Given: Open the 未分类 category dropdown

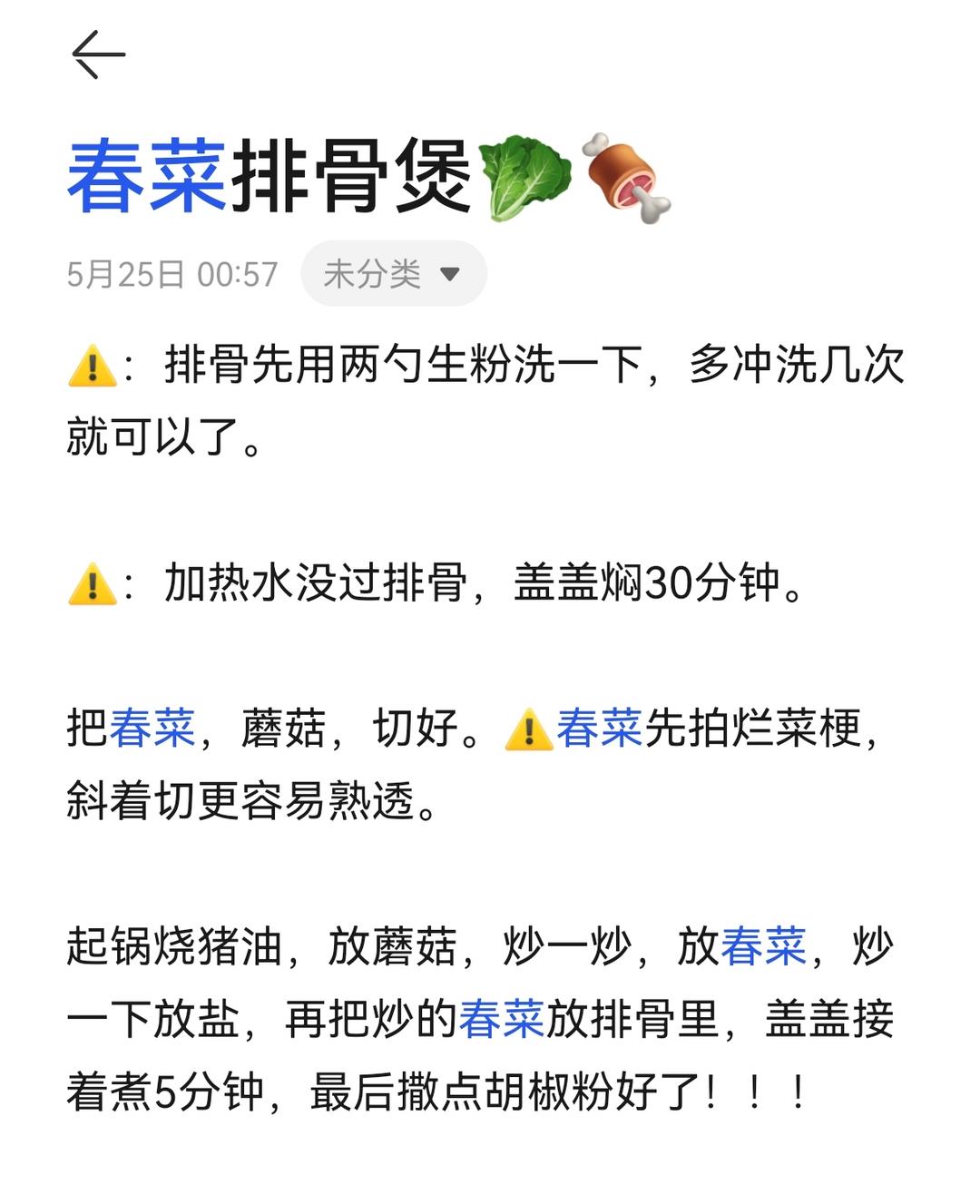Looking at the screenshot, I should (393, 273).
